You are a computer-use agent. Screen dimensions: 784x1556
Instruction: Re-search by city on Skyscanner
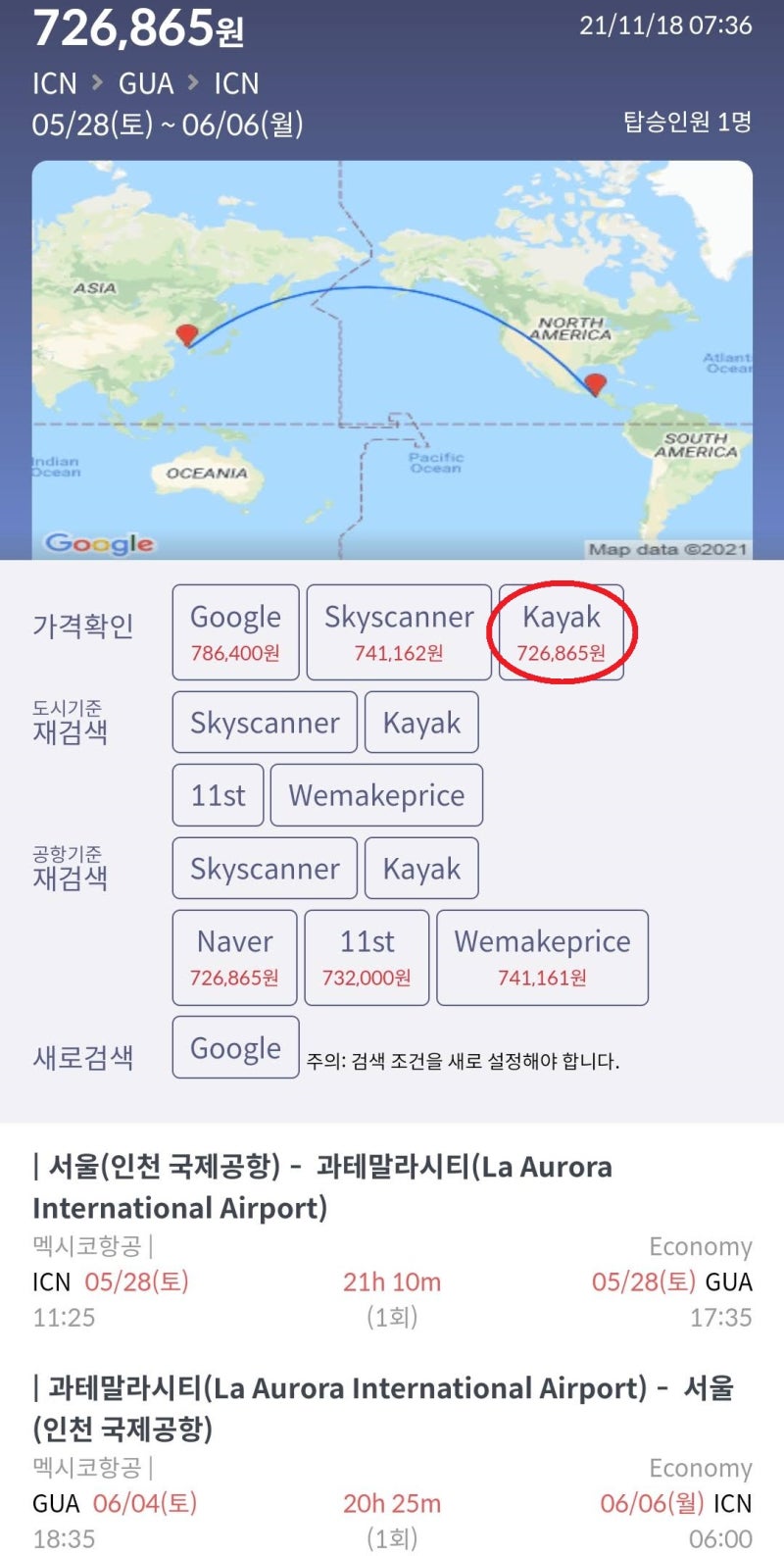point(265,722)
